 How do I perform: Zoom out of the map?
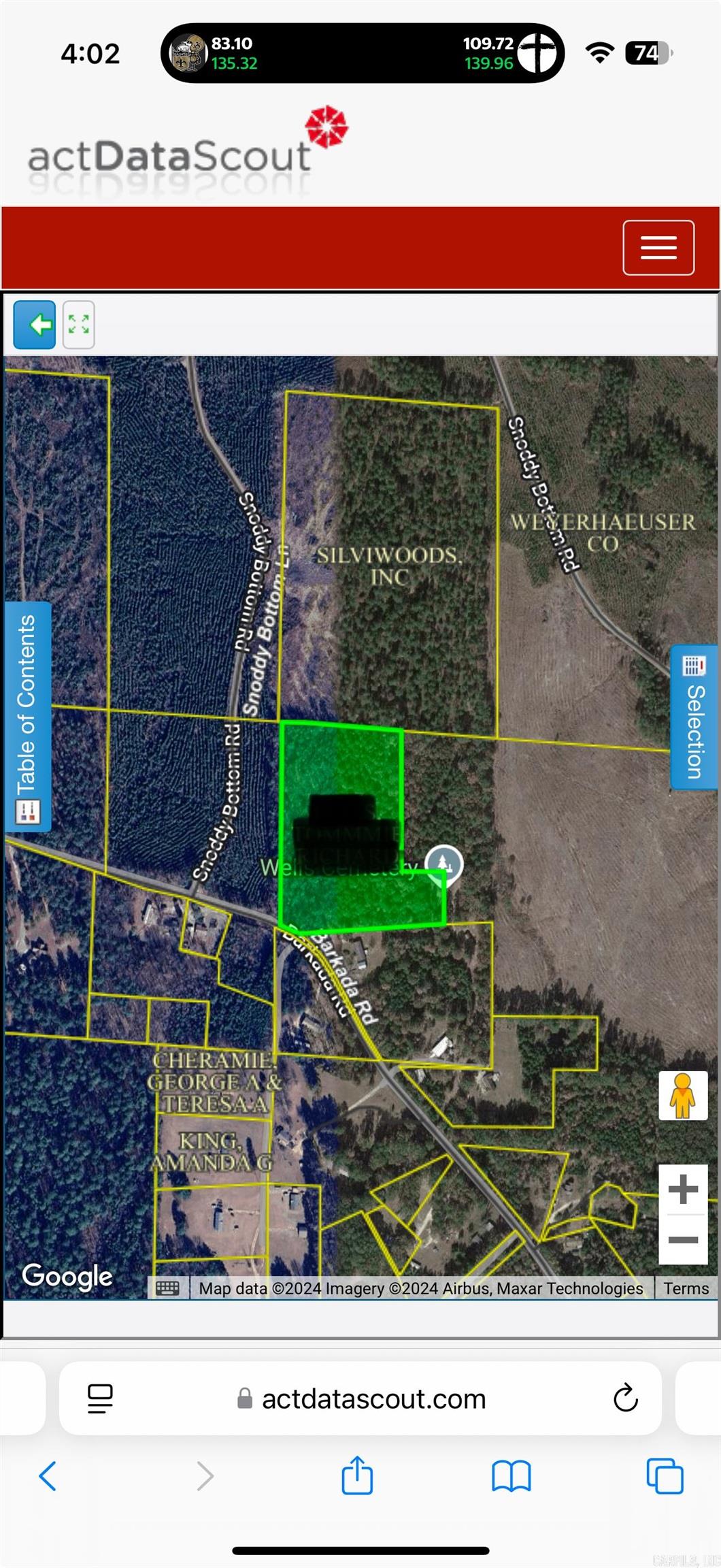click(x=683, y=1239)
